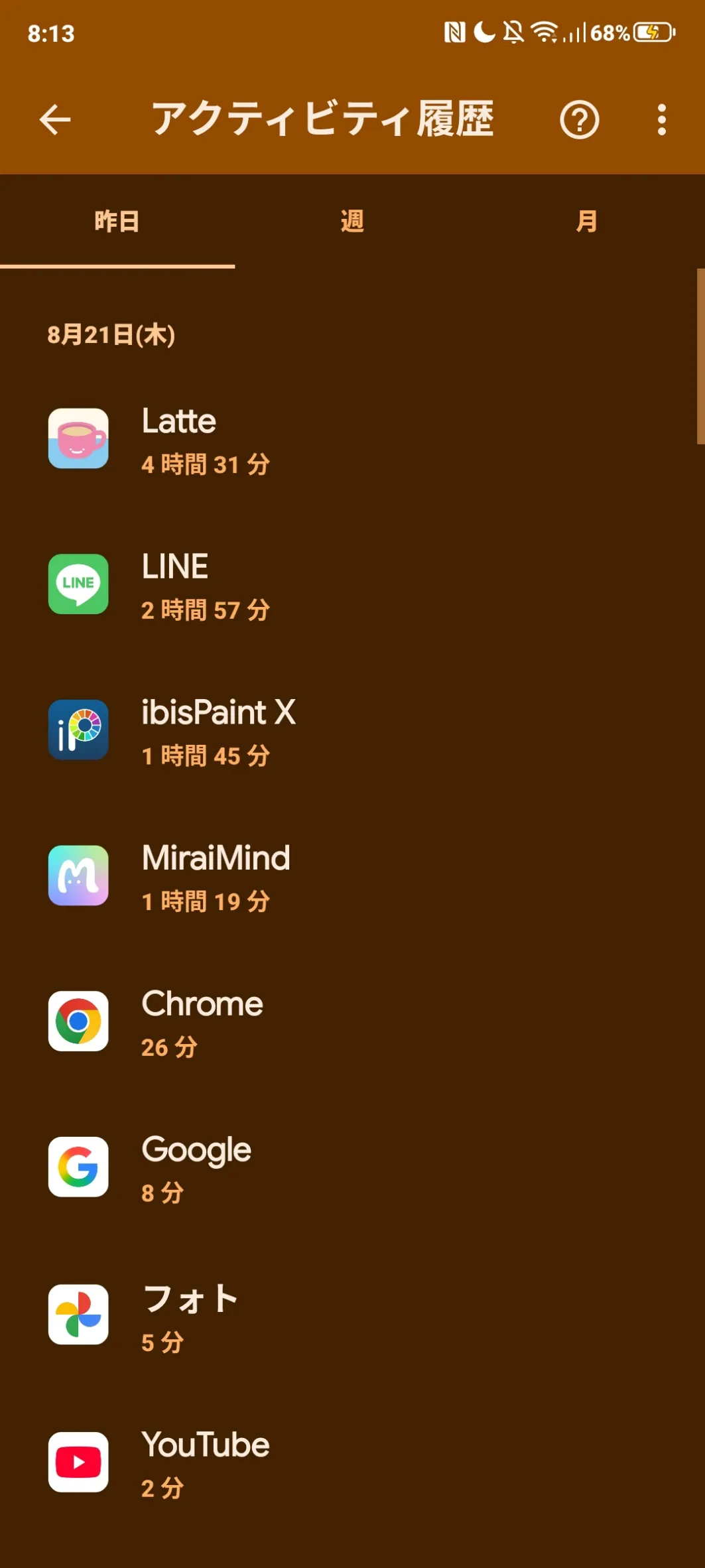The width and height of the screenshot is (705, 1568).
Task: Select the 昨日 tab
Action: click(117, 222)
